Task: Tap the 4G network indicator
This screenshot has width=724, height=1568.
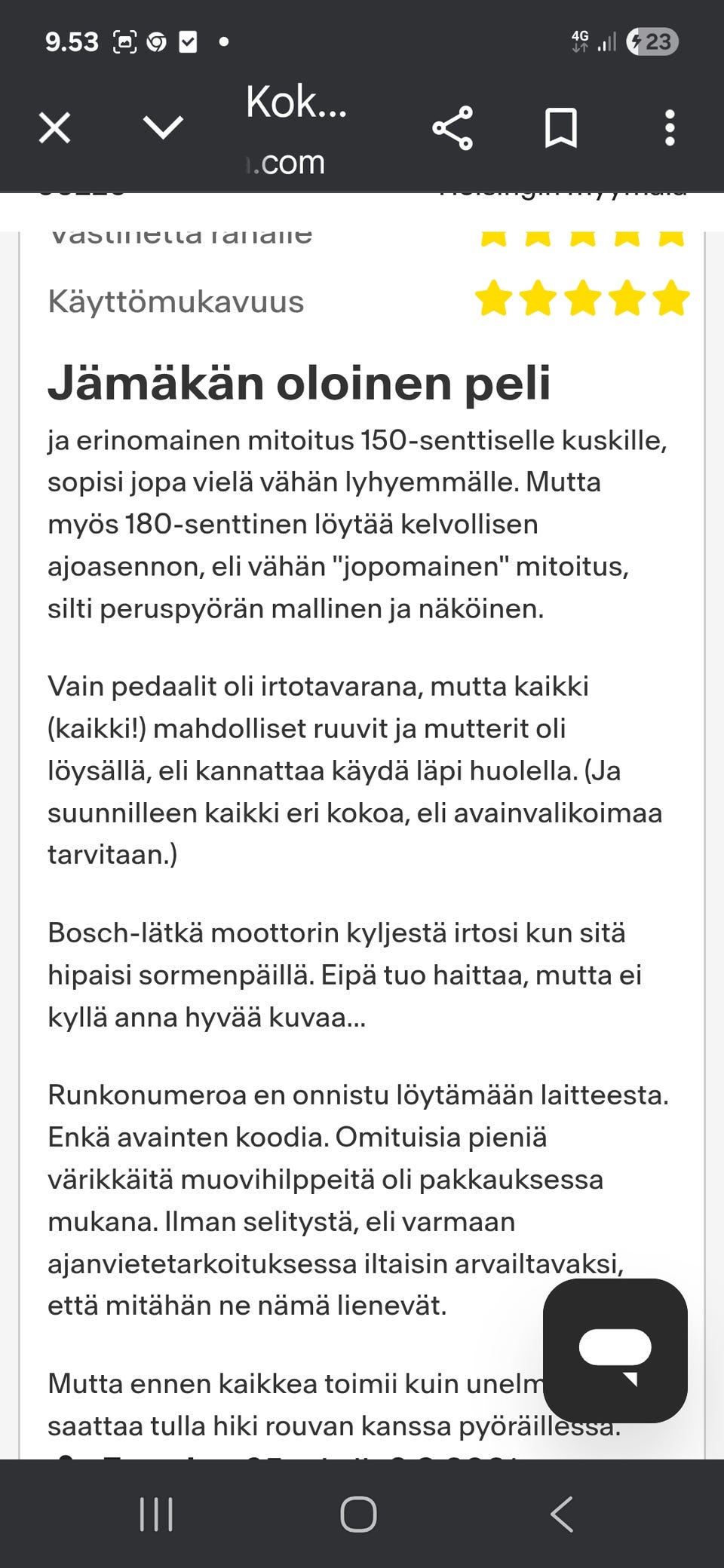Action: click(579, 38)
